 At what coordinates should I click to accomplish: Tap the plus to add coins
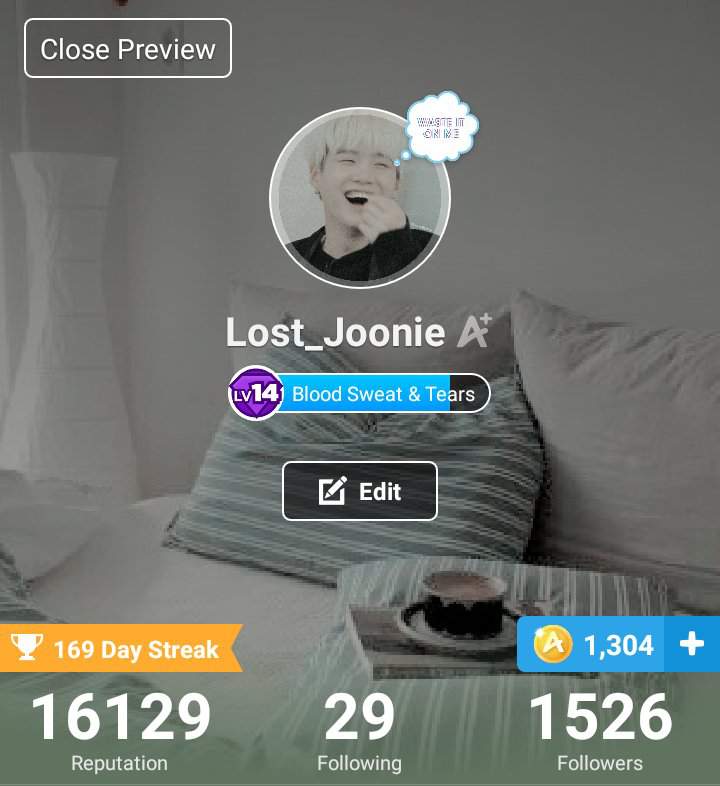(692, 644)
